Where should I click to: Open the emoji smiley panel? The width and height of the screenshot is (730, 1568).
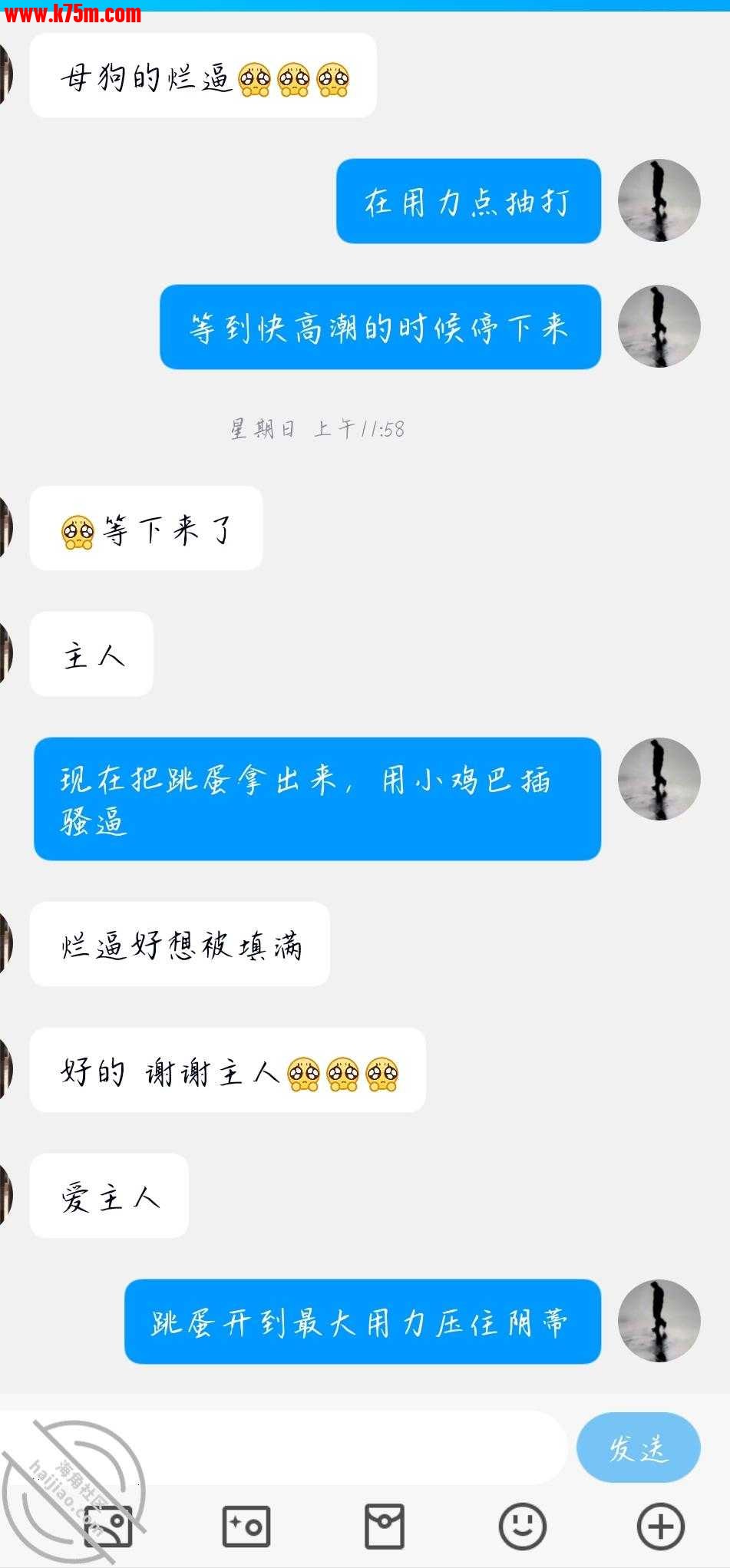(523, 1526)
